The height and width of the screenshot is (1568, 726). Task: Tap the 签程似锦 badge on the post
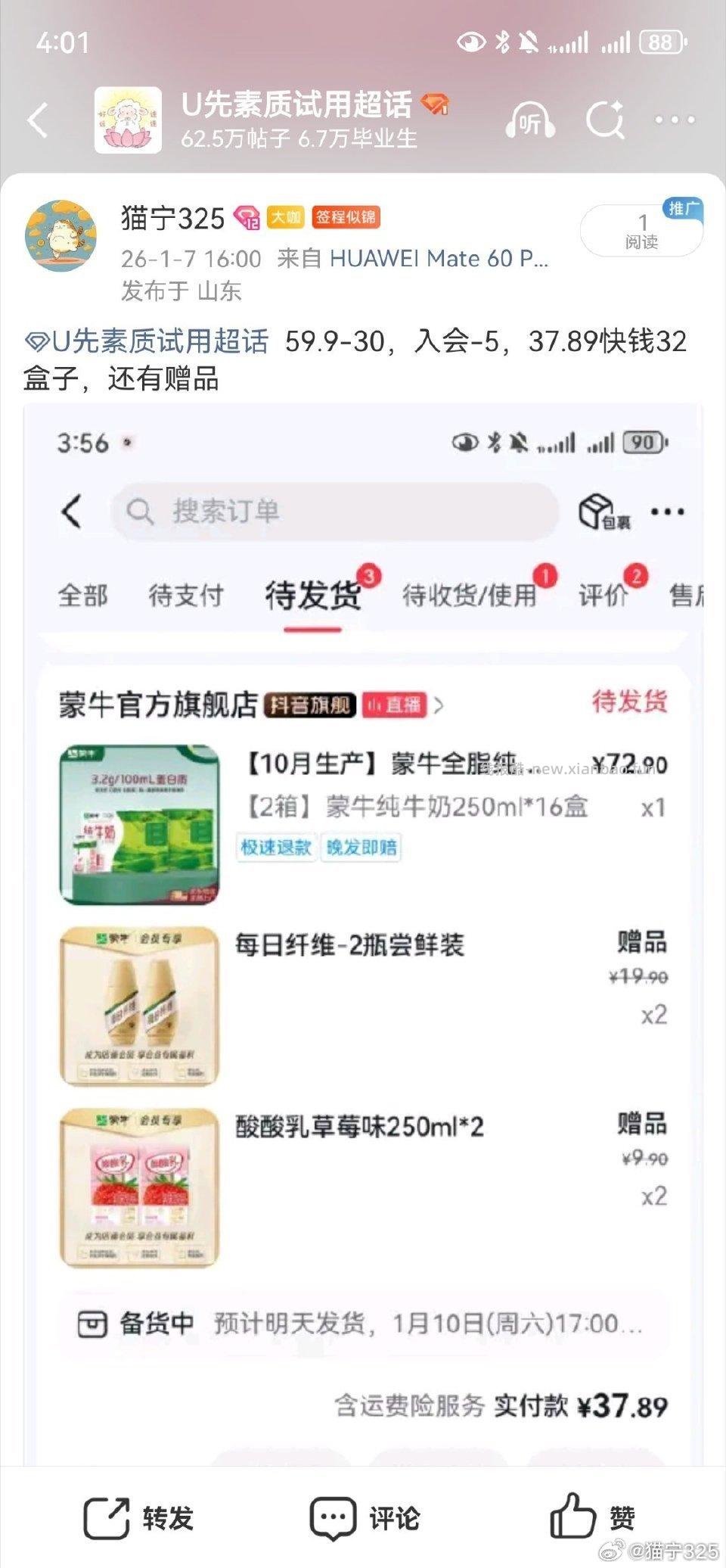click(346, 216)
